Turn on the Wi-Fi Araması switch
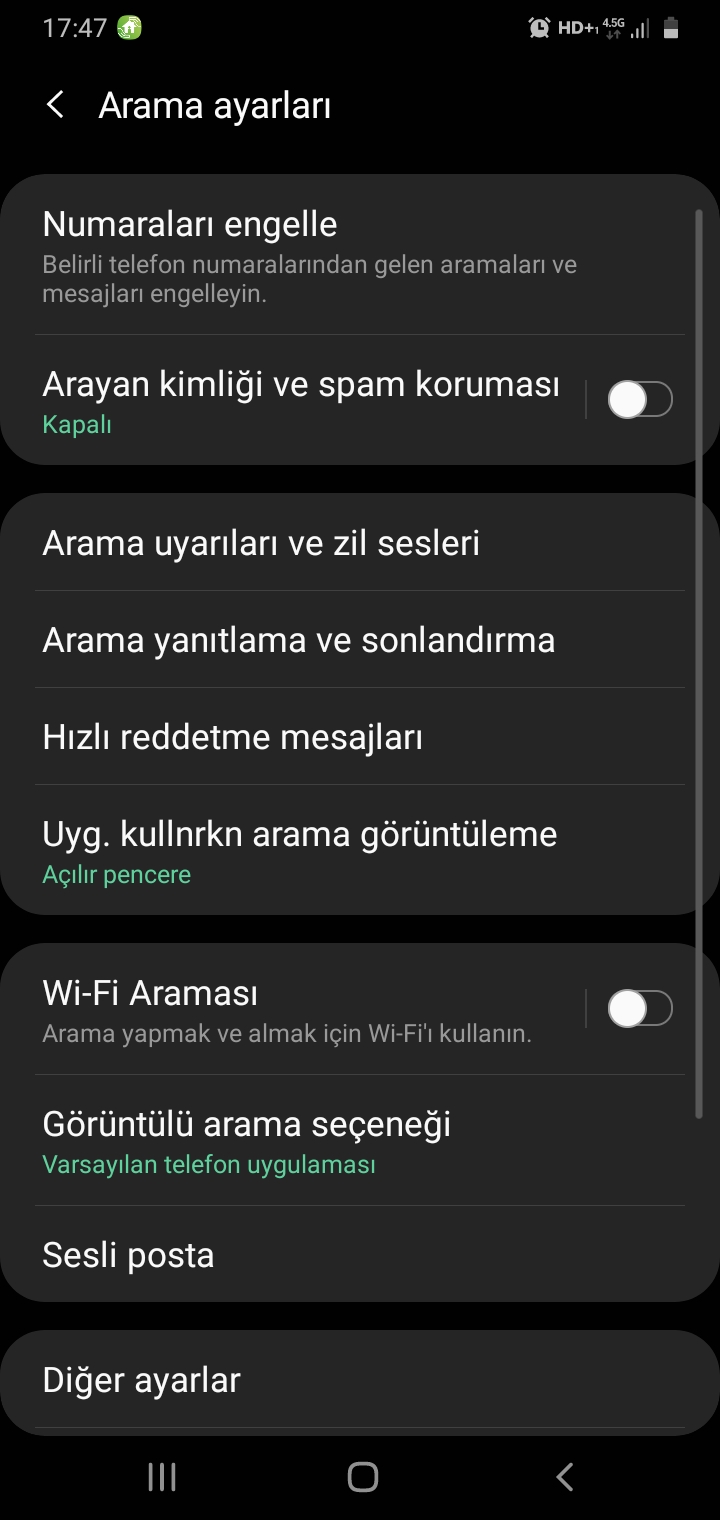The image size is (720, 1520). (x=640, y=1008)
